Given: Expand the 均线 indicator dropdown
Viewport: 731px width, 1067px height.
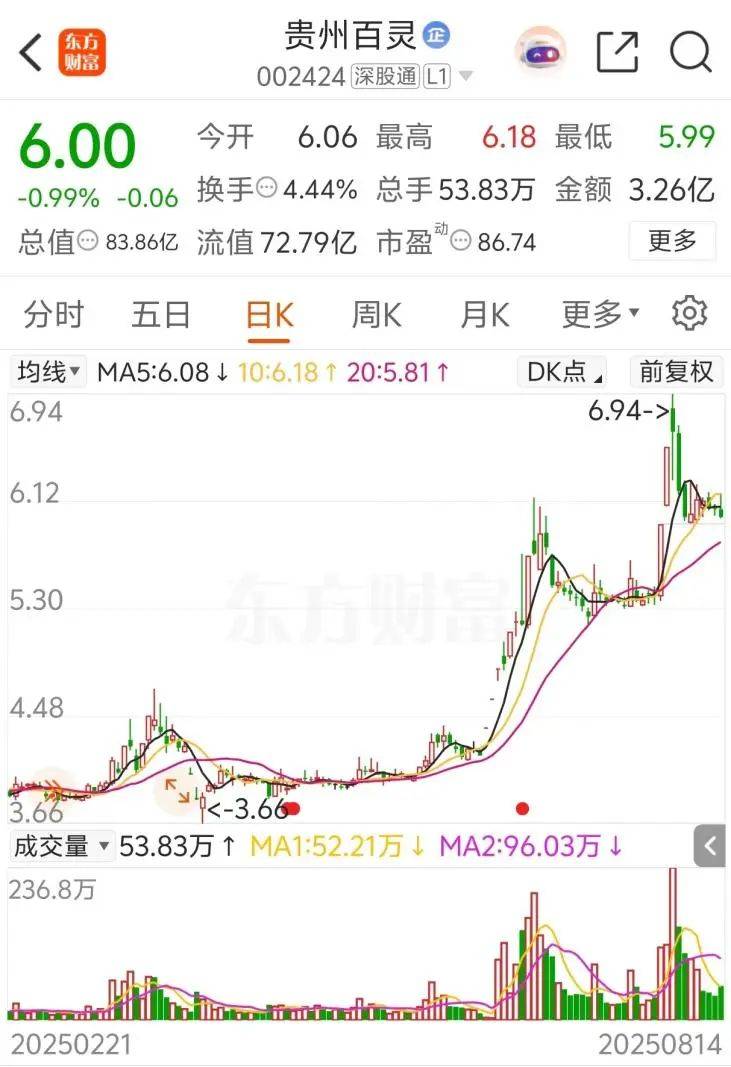Looking at the screenshot, I should tap(47, 371).
